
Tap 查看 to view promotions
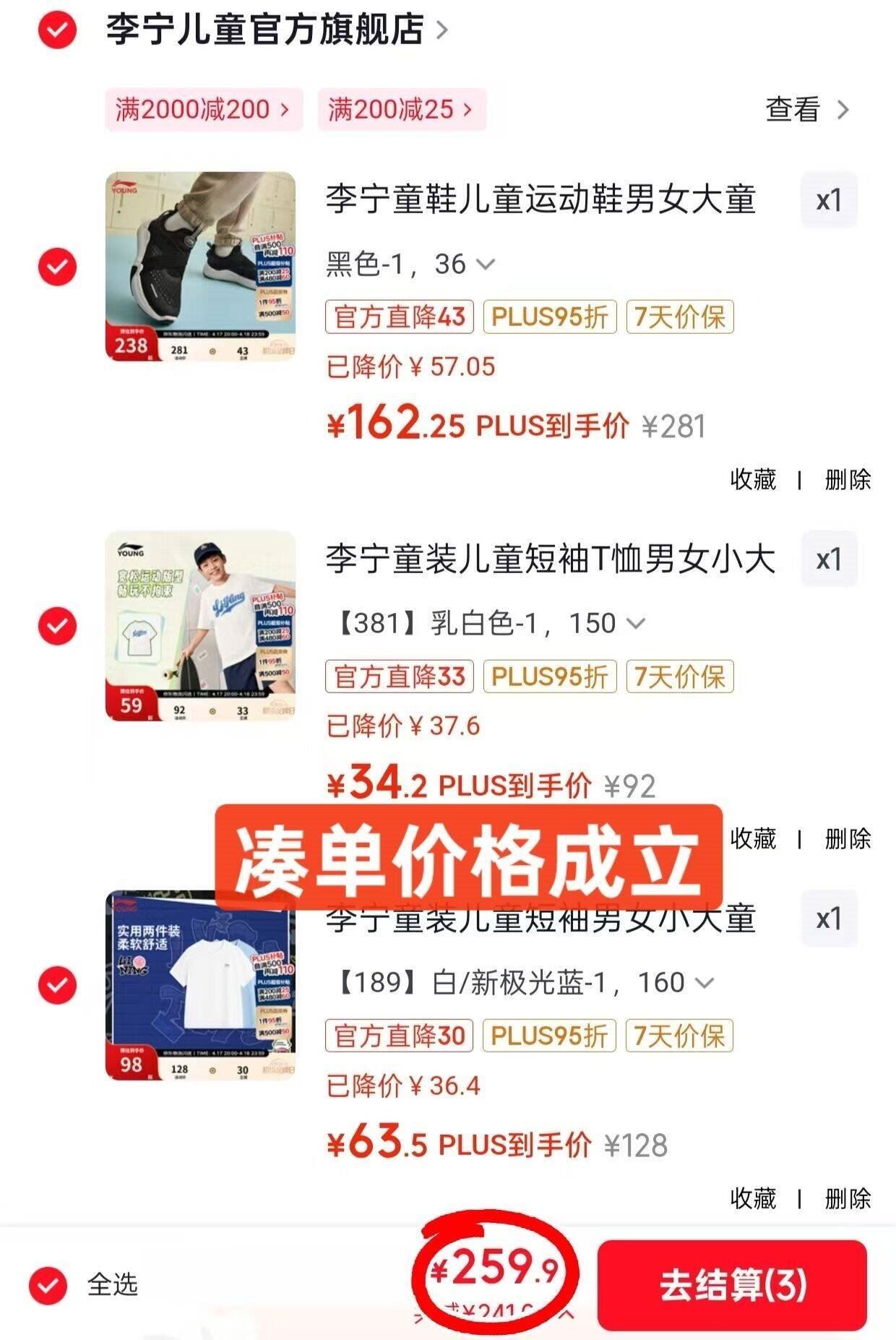click(806, 110)
